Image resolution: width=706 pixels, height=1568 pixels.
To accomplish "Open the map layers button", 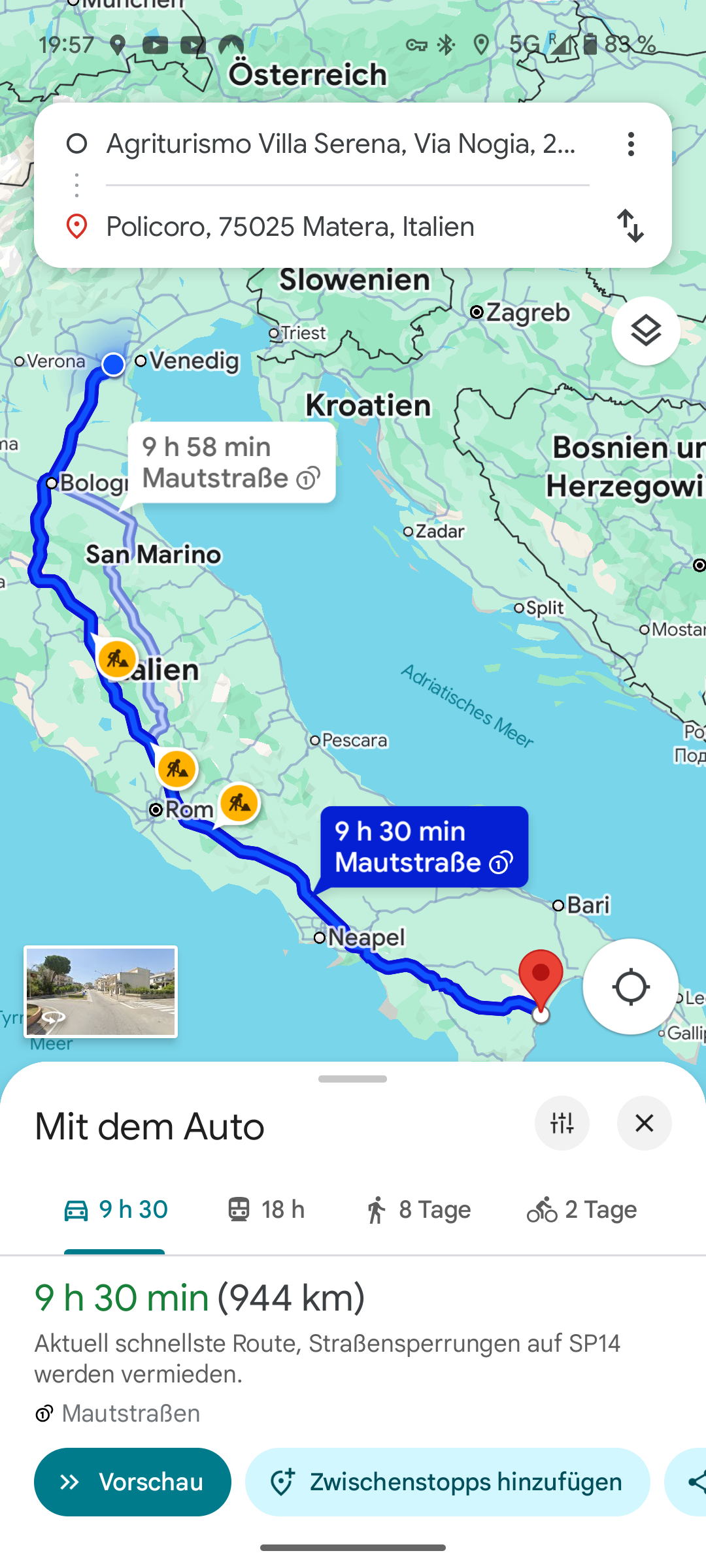I will point(646,331).
